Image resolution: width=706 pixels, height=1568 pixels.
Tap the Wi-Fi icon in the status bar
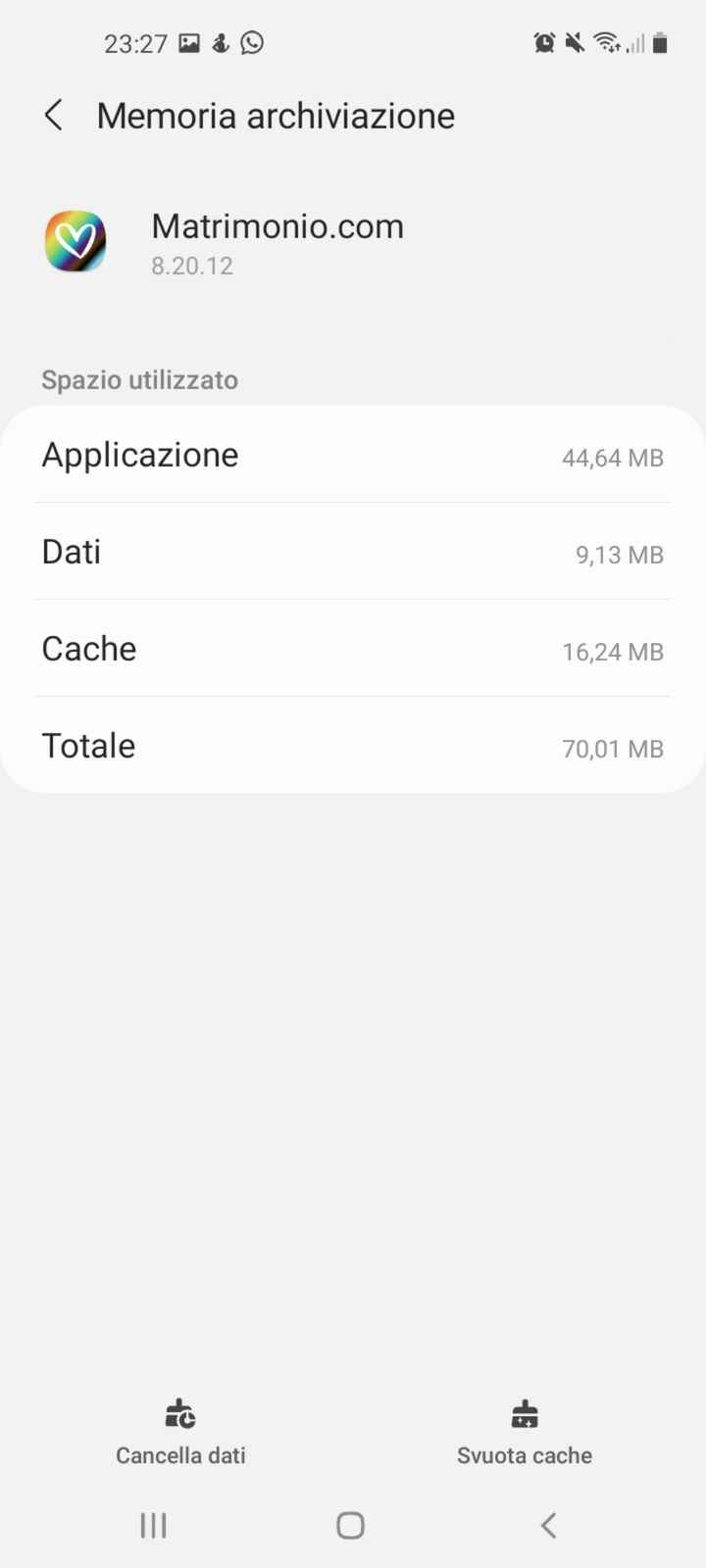(610, 42)
